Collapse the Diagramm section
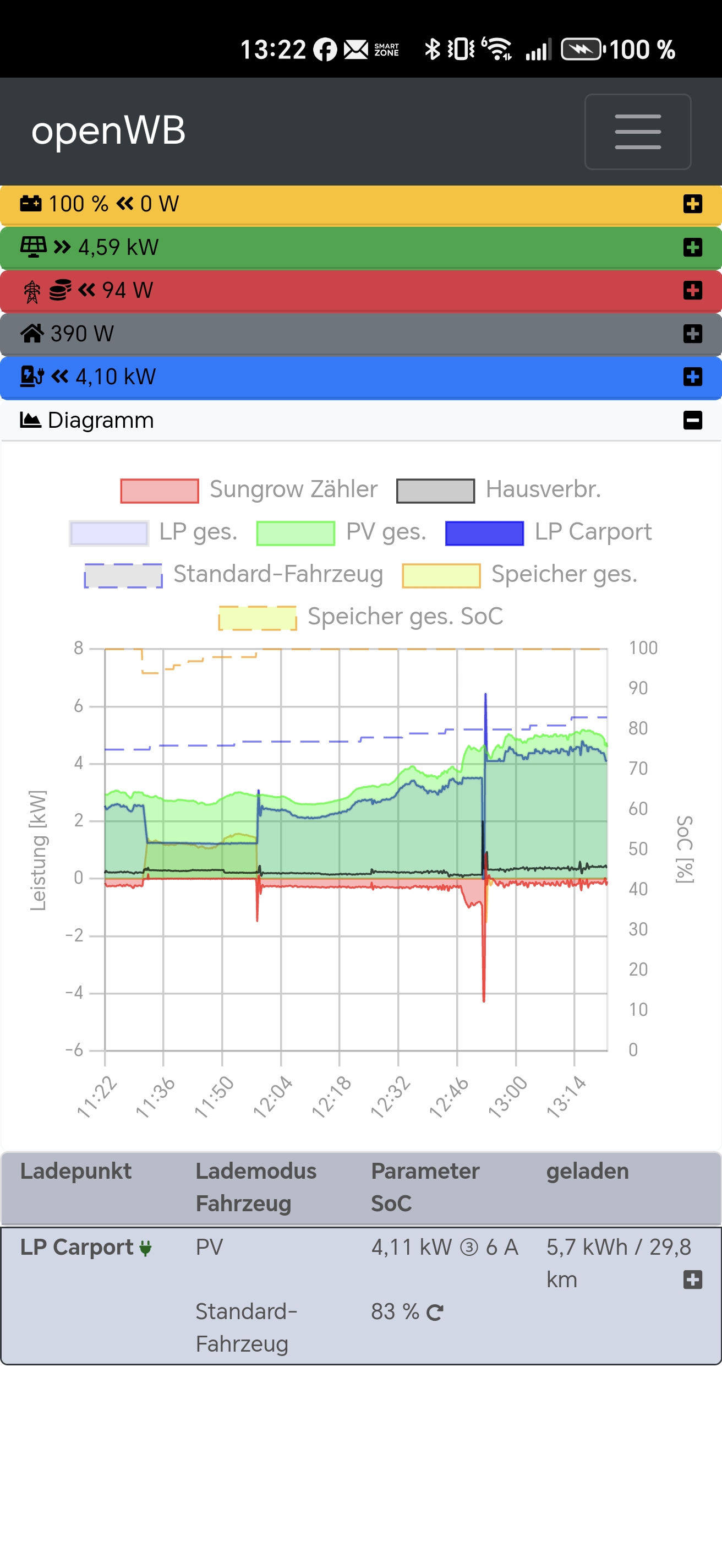This screenshot has width=722, height=1568. click(x=692, y=420)
